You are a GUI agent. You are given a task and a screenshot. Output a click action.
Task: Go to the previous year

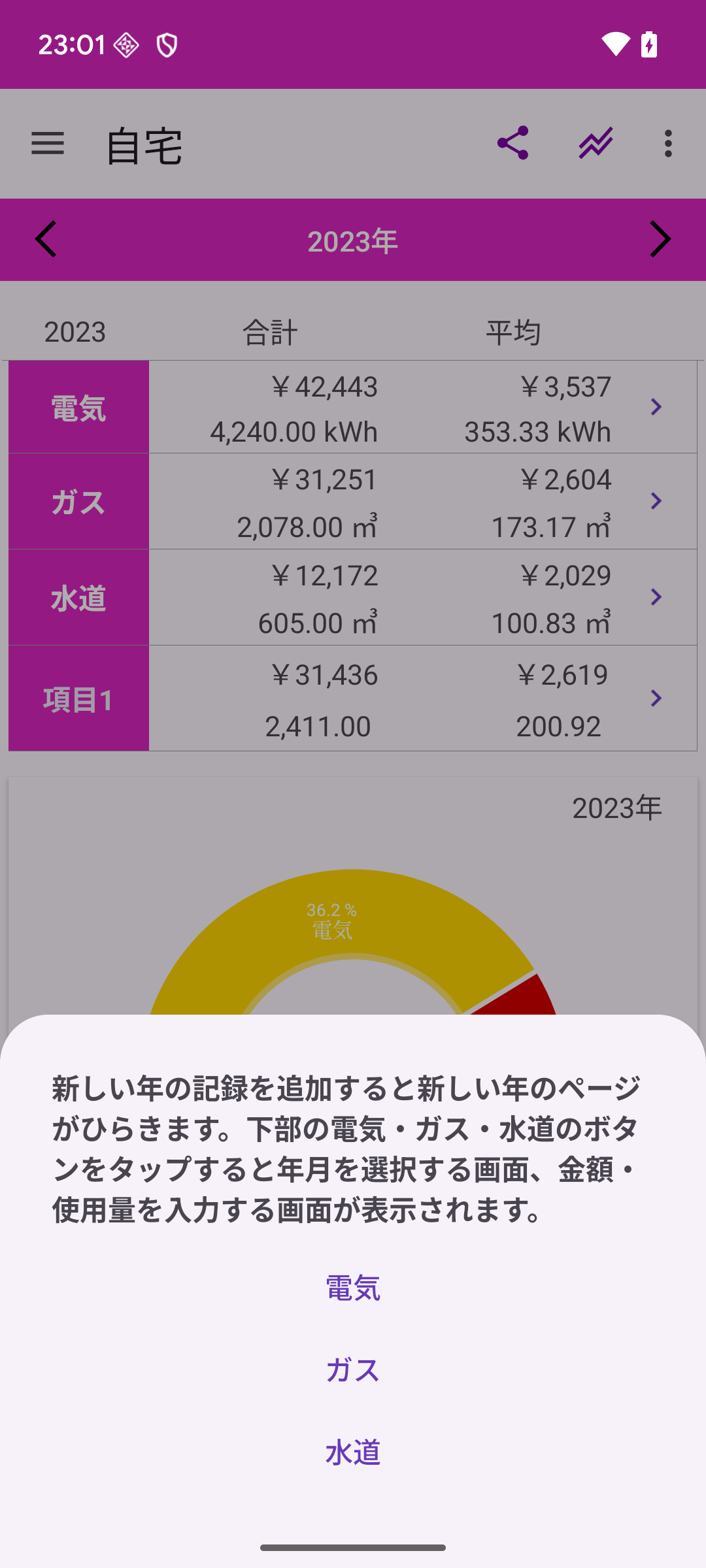(46, 239)
